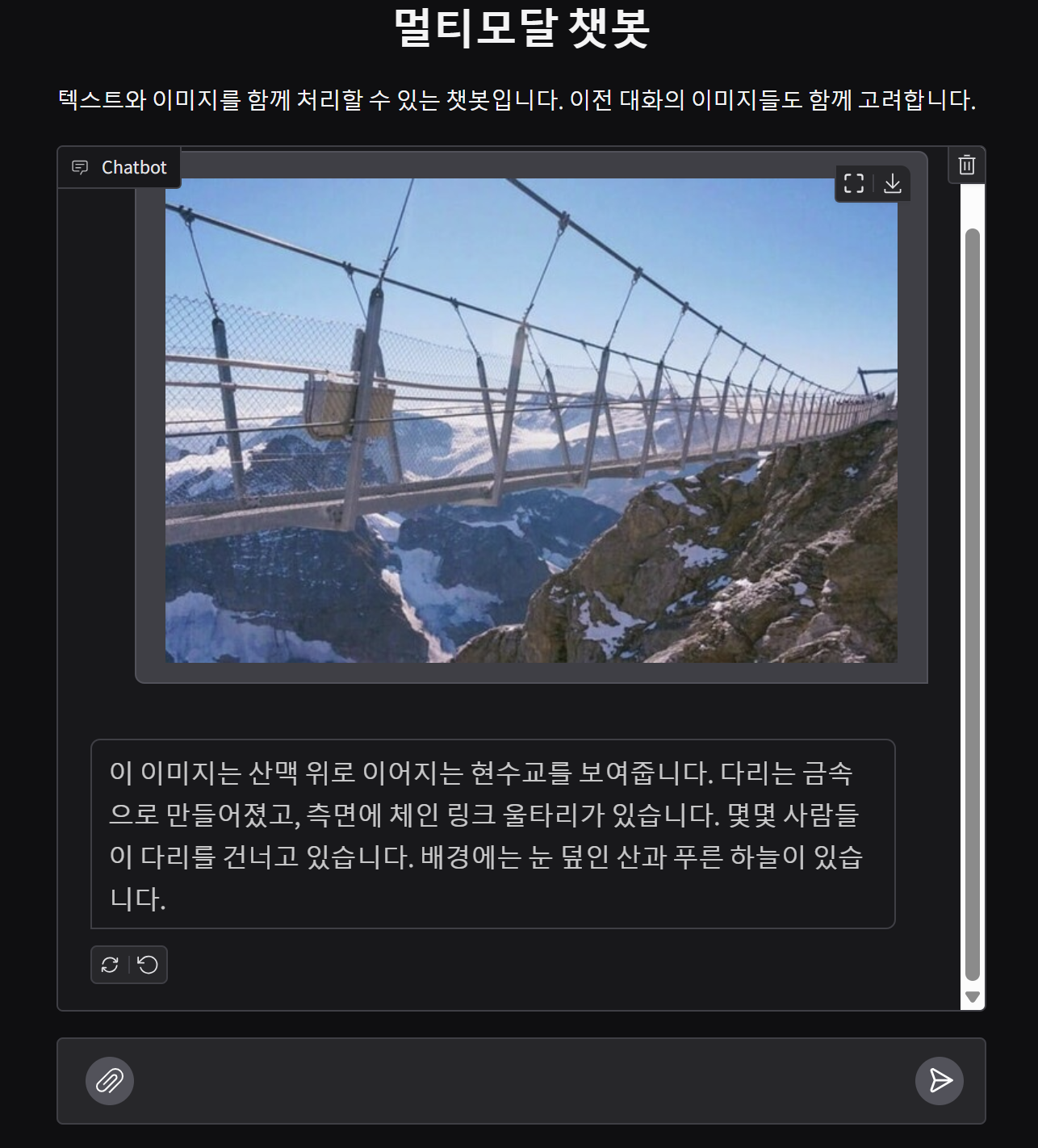1038x1148 pixels.
Task: Download the bridge image
Action: [892, 184]
